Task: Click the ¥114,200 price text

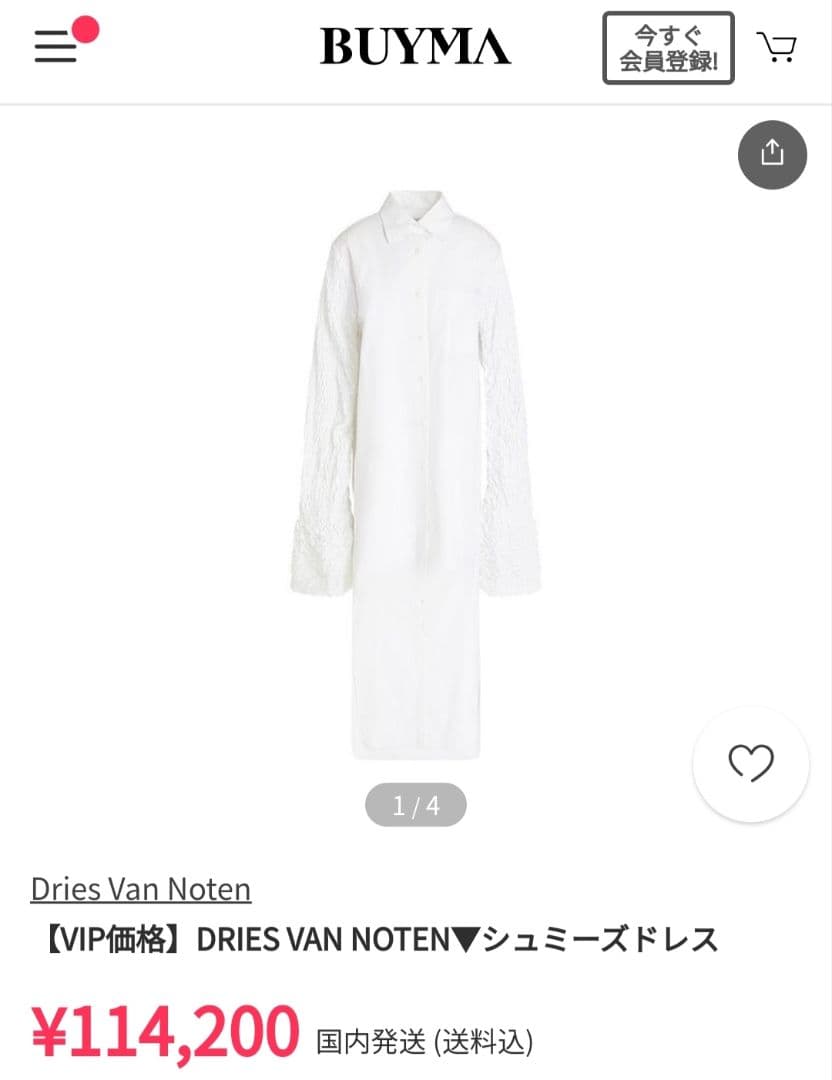Action: (x=165, y=1028)
